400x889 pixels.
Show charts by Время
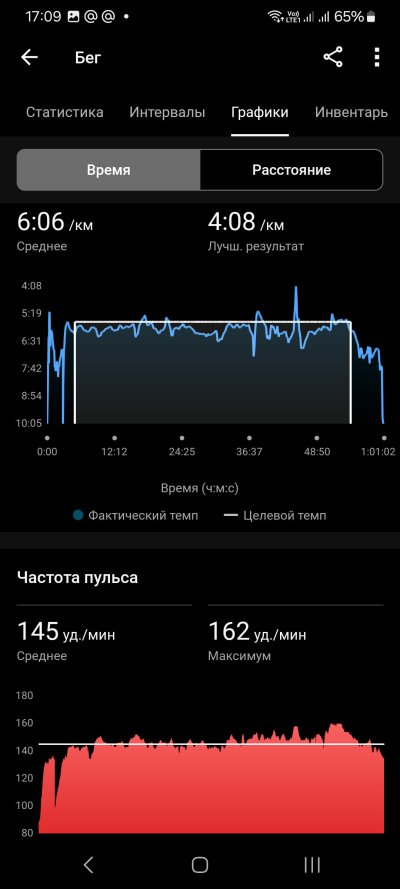108,170
